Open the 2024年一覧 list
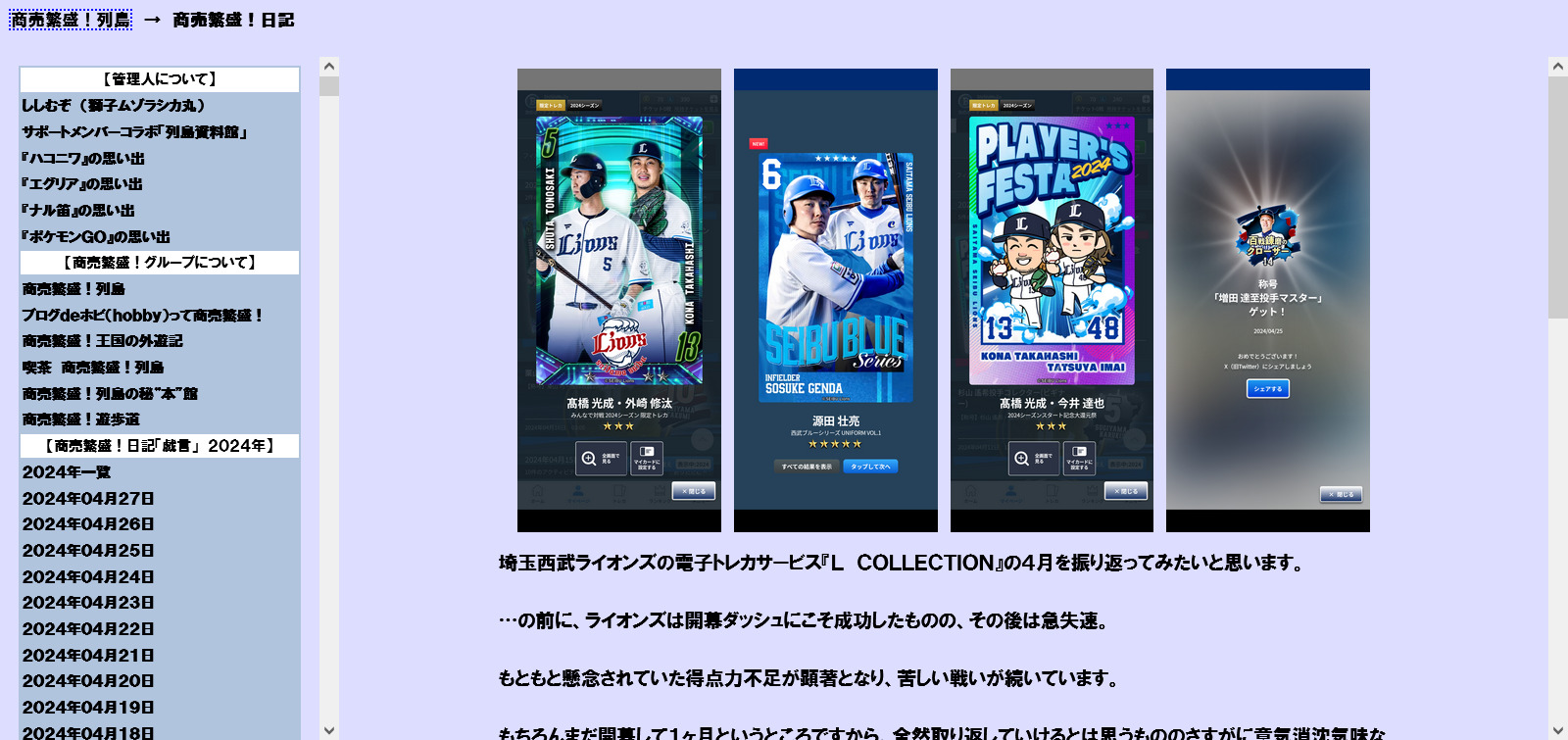Viewport: 1568px width, 740px height. pyautogui.click(x=67, y=472)
